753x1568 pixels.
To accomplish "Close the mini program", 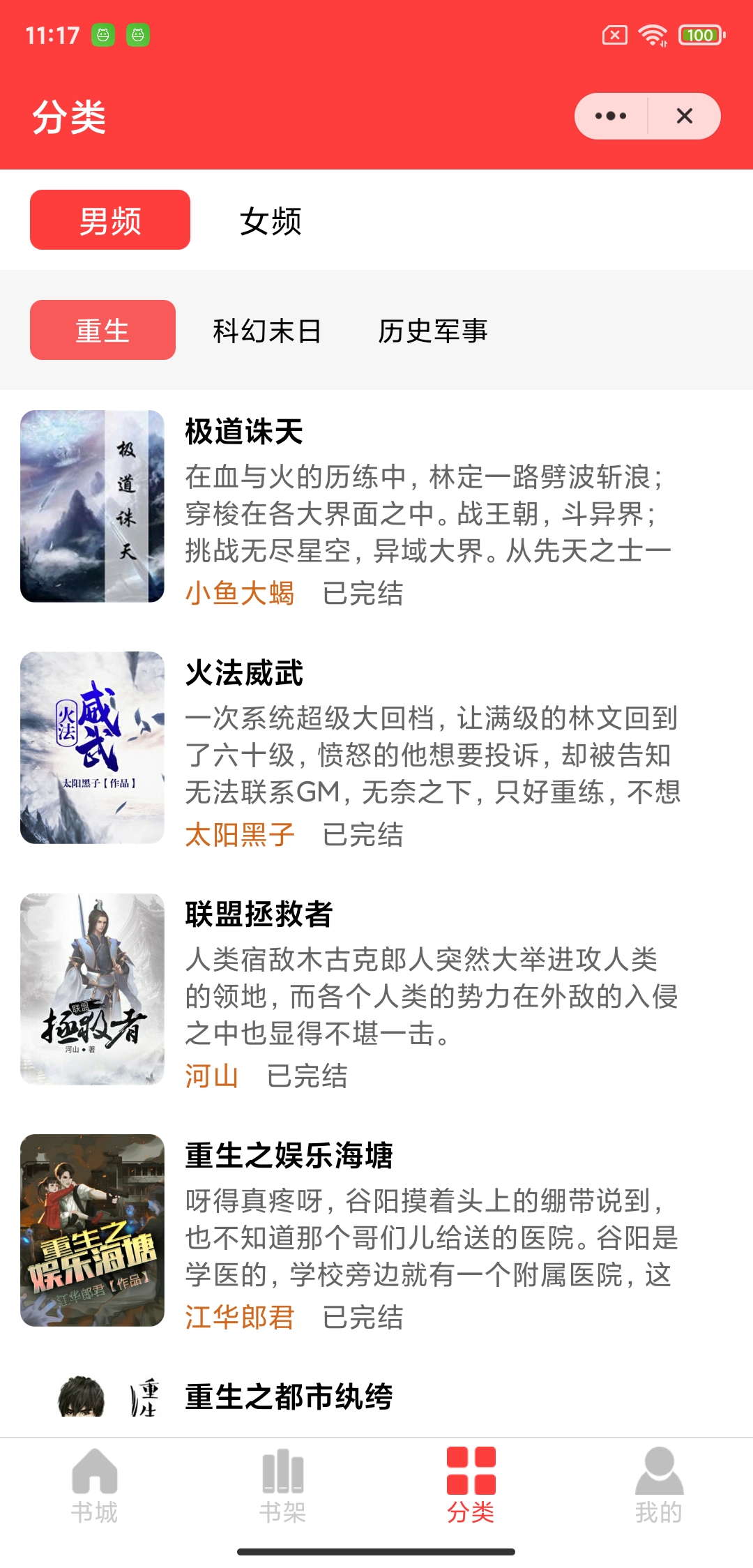I will pos(684,116).
